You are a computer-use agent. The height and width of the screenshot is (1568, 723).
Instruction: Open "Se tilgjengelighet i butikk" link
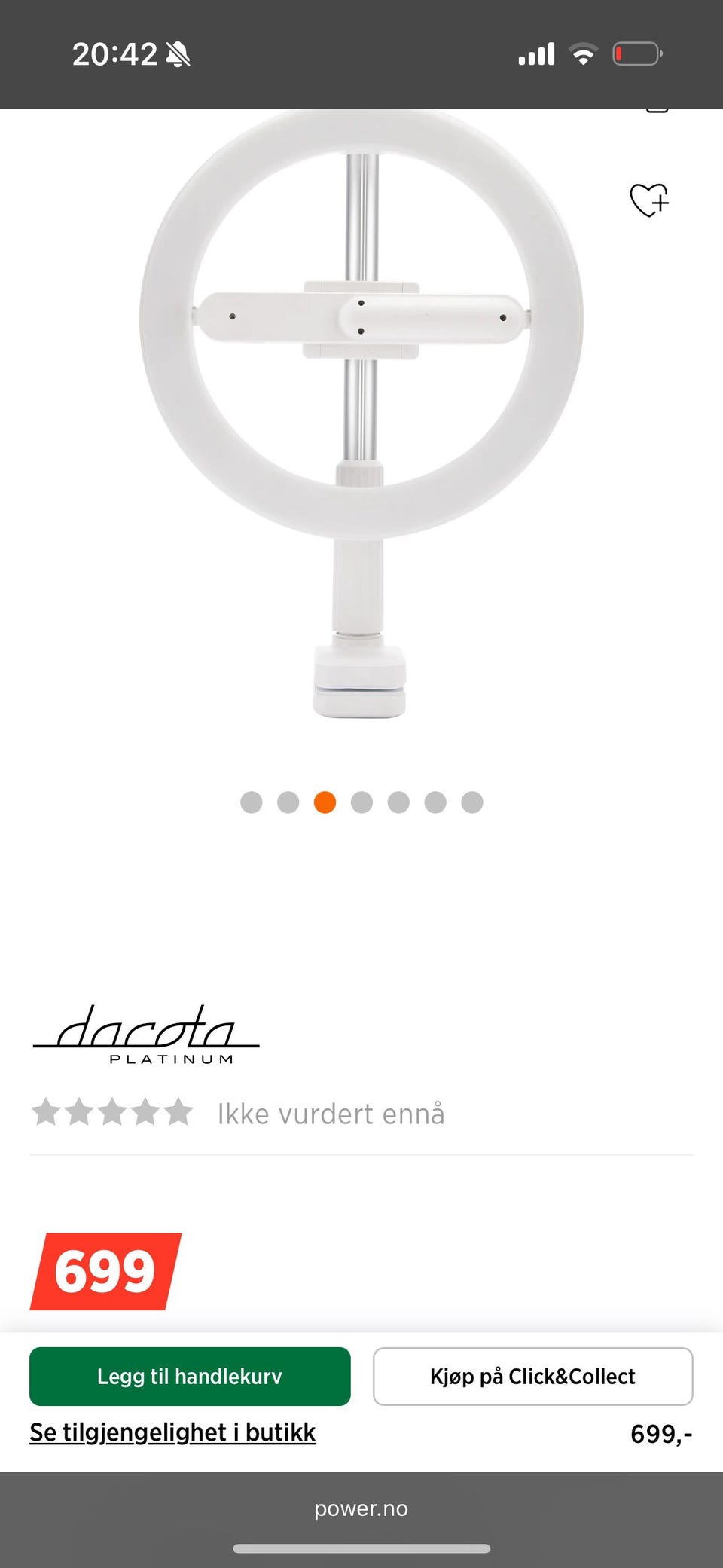[172, 1432]
